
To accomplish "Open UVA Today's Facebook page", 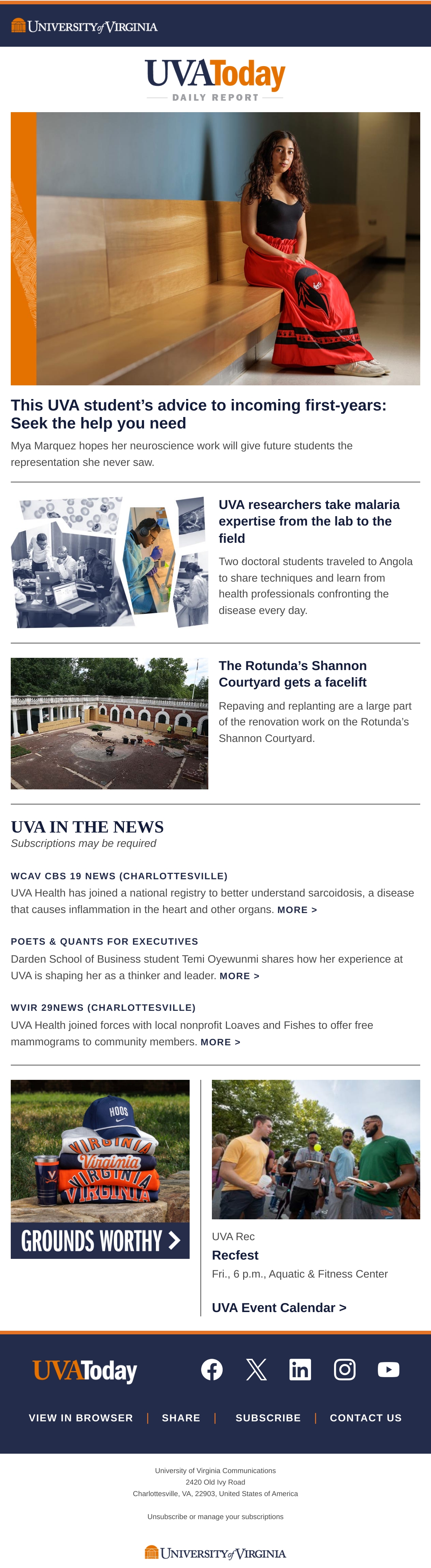I will (212, 1370).
